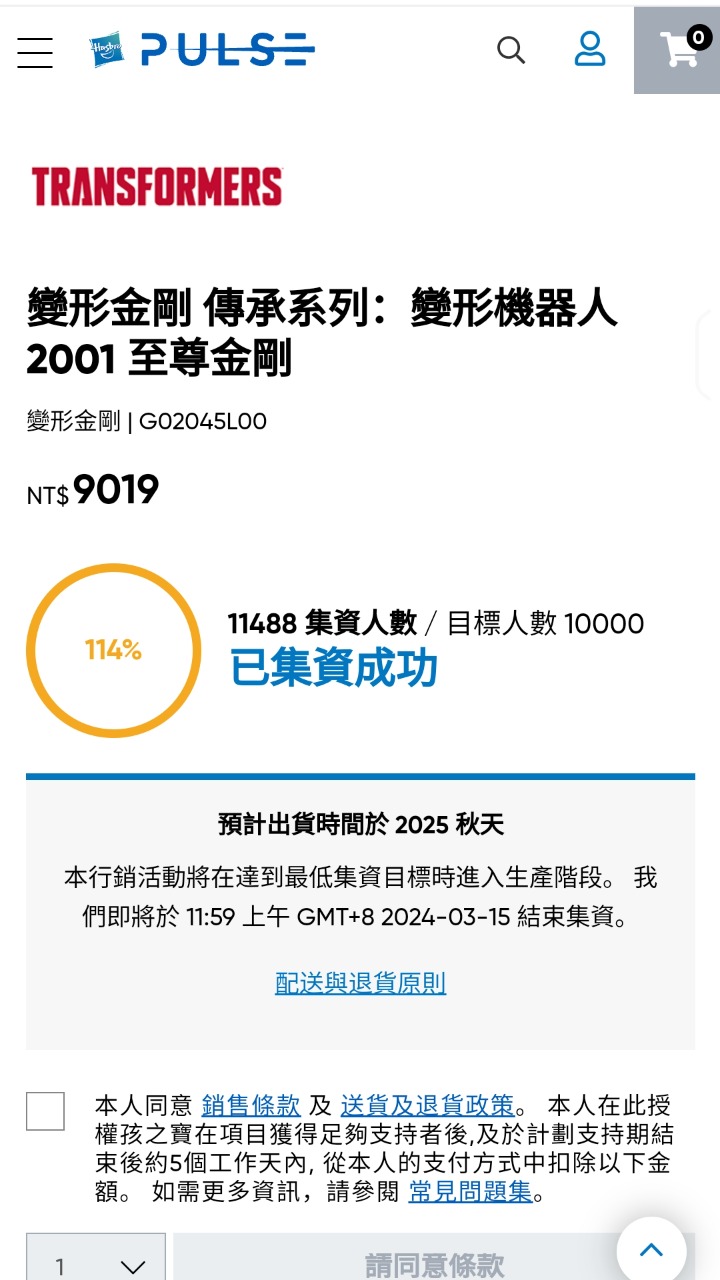720x1280 pixels.
Task: Open the 送貨及退貨政策 link
Action: point(427,1105)
